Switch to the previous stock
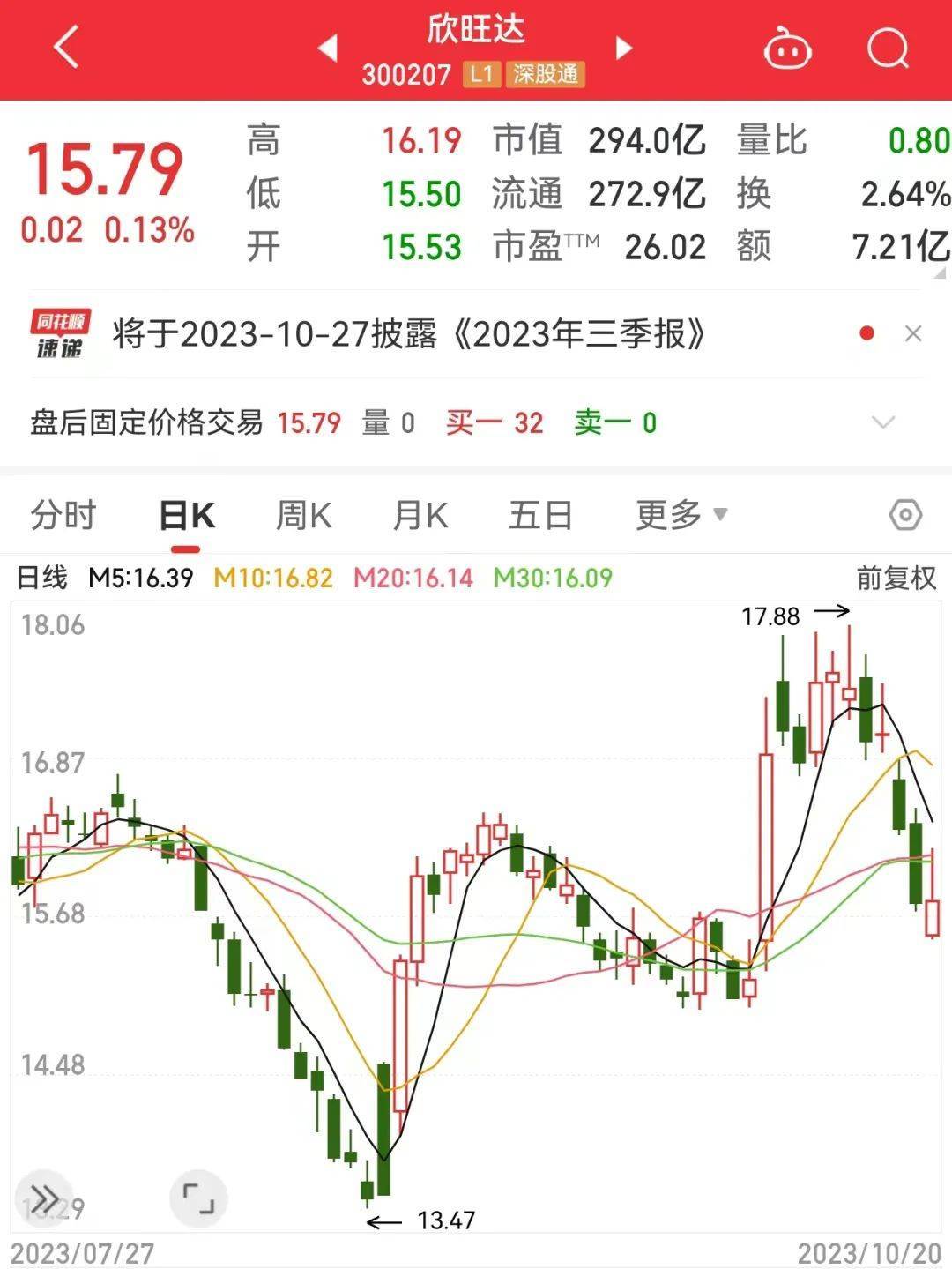952x1269 pixels. pos(328,48)
